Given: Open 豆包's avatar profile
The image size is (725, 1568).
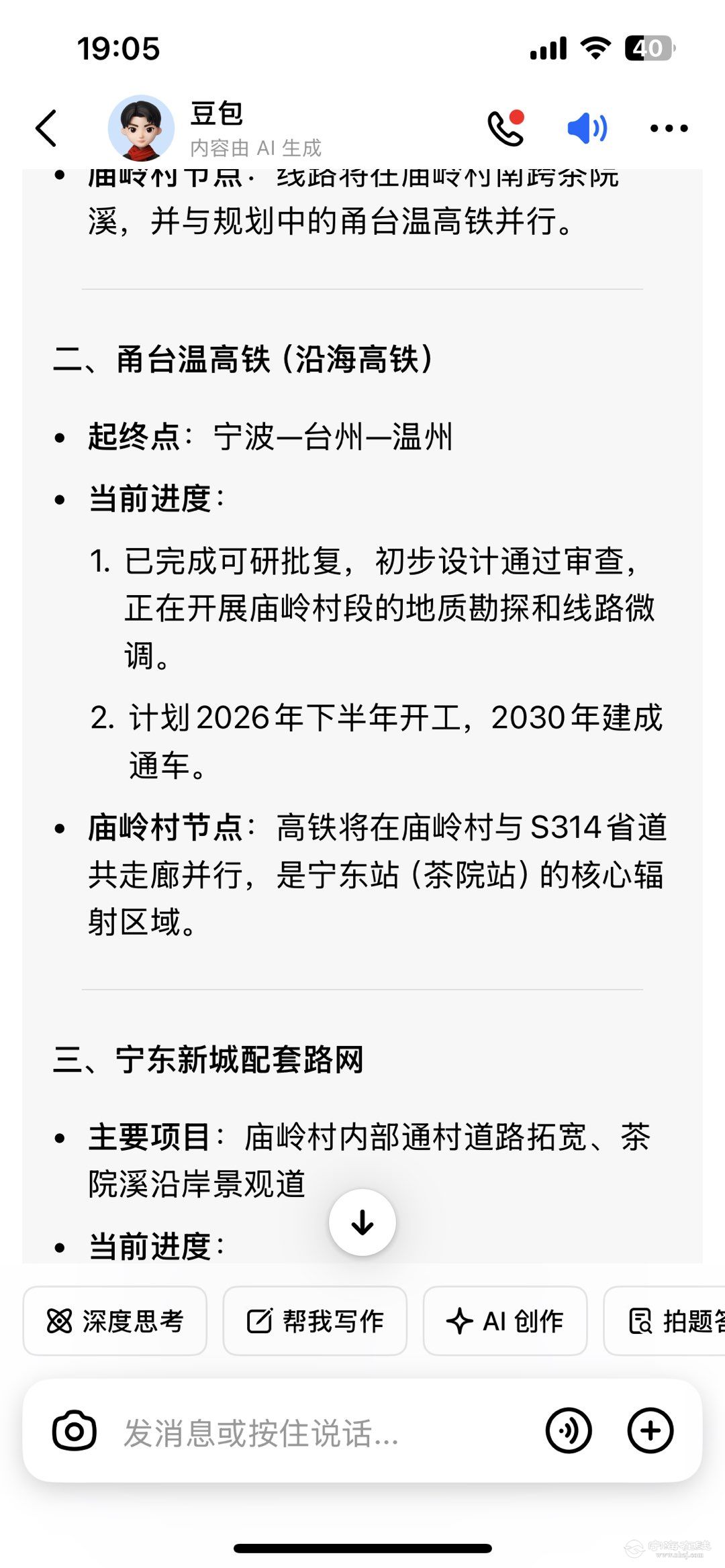Looking at the screenshot, I should pyautogui.click(x=141, y=128).
